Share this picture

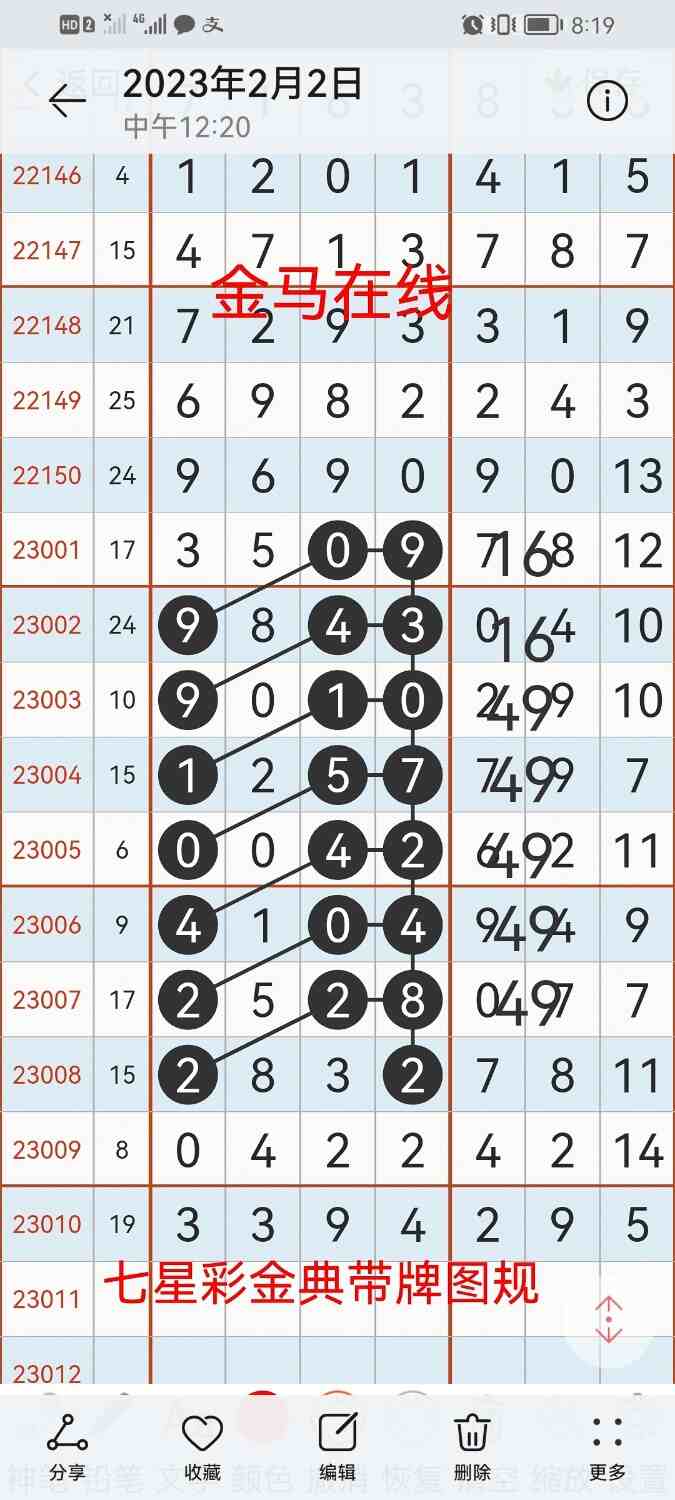click(x=67, y=1446)
